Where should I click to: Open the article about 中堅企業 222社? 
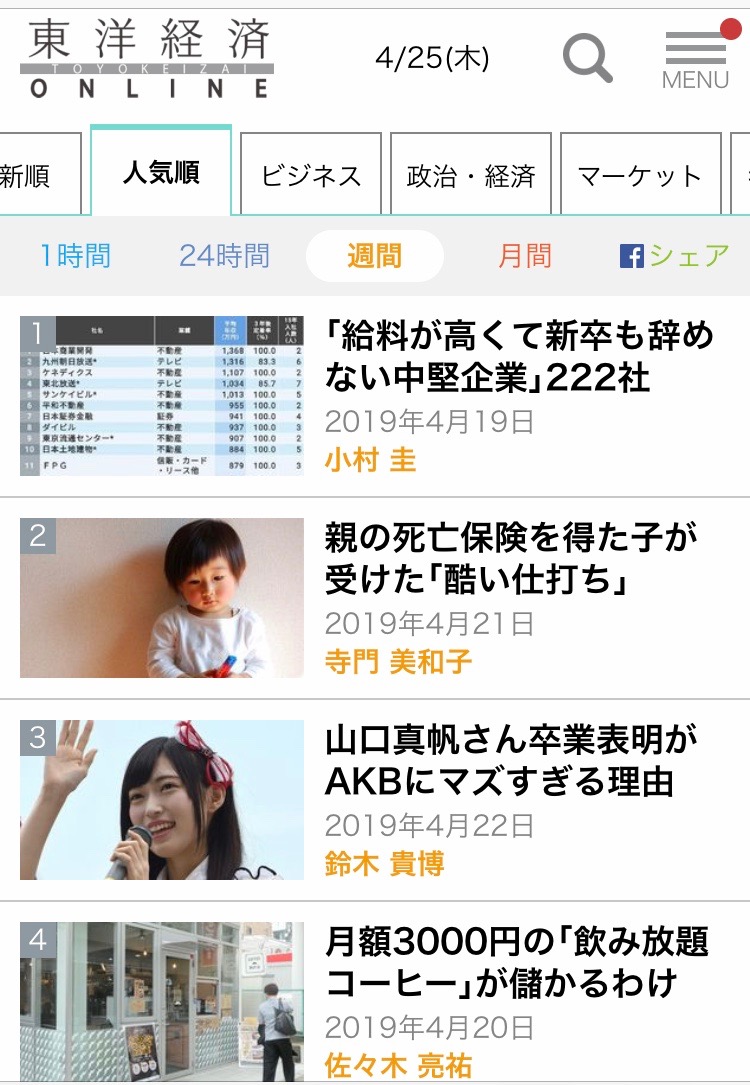[519, 357]
